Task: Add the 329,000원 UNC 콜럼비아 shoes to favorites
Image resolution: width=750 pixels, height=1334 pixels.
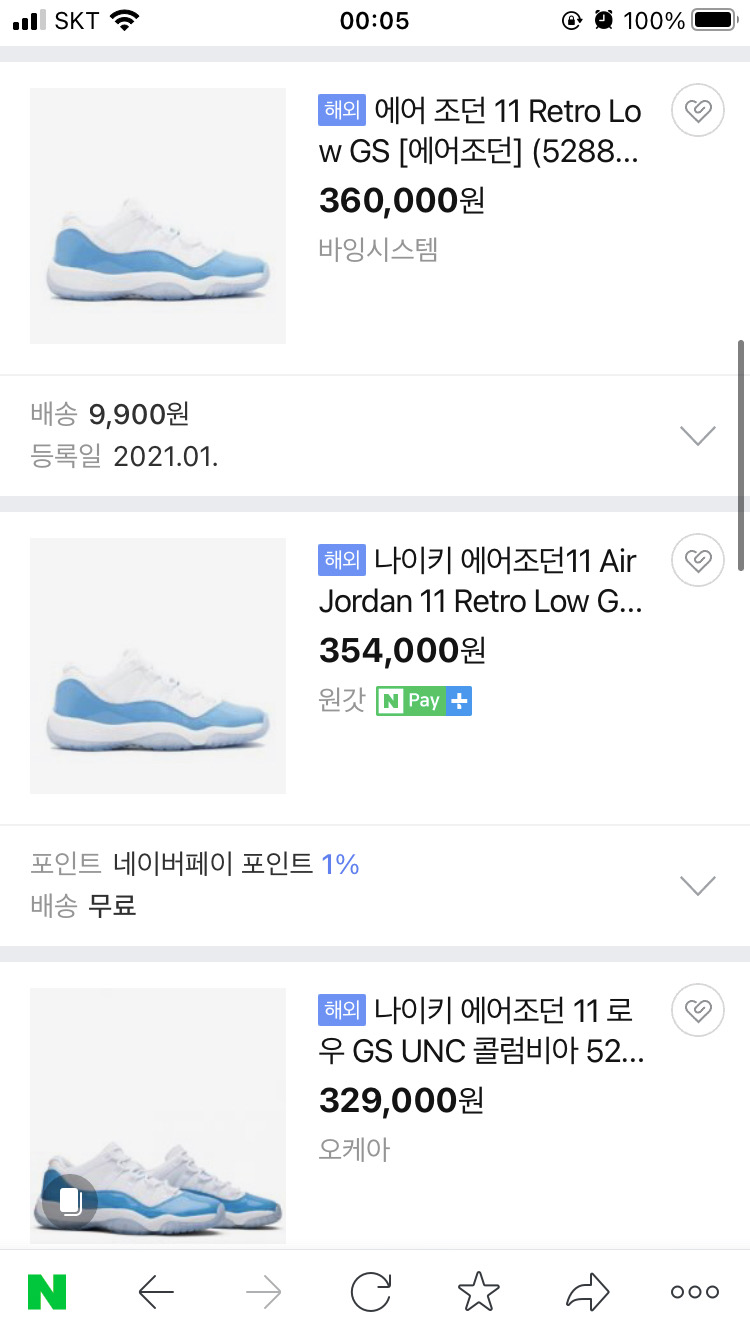Action: pos(697,1010)
